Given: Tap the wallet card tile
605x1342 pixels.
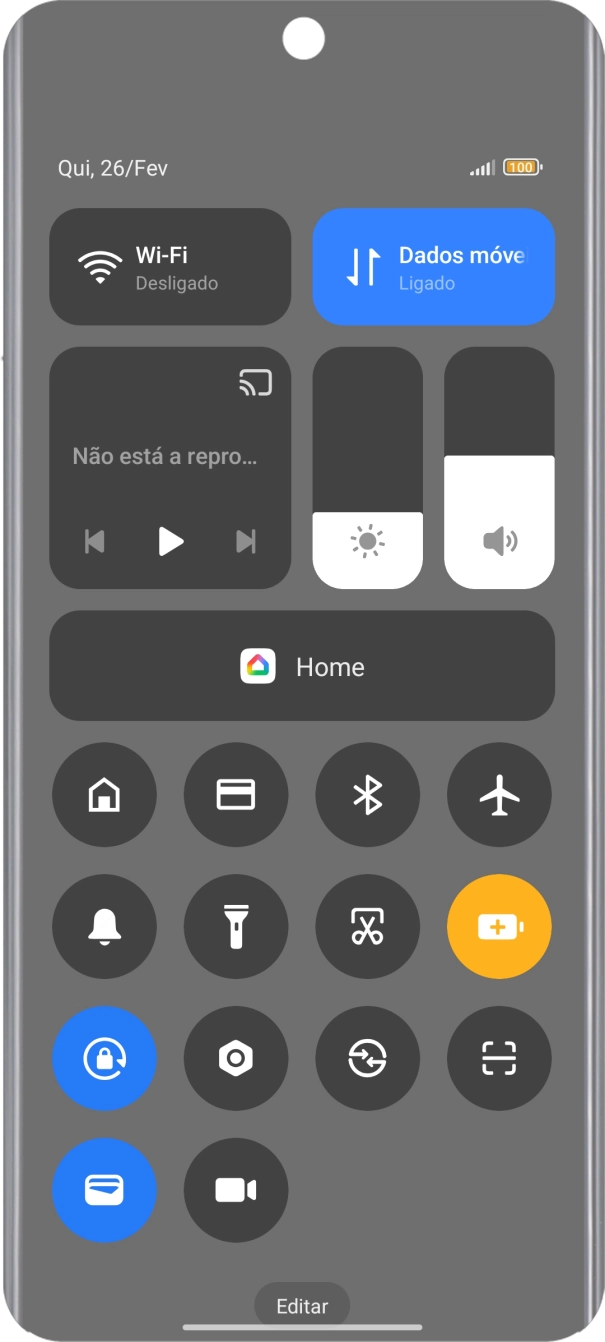Looking at the screenshot, I should pyautogui.click(x=104, y=1190).
